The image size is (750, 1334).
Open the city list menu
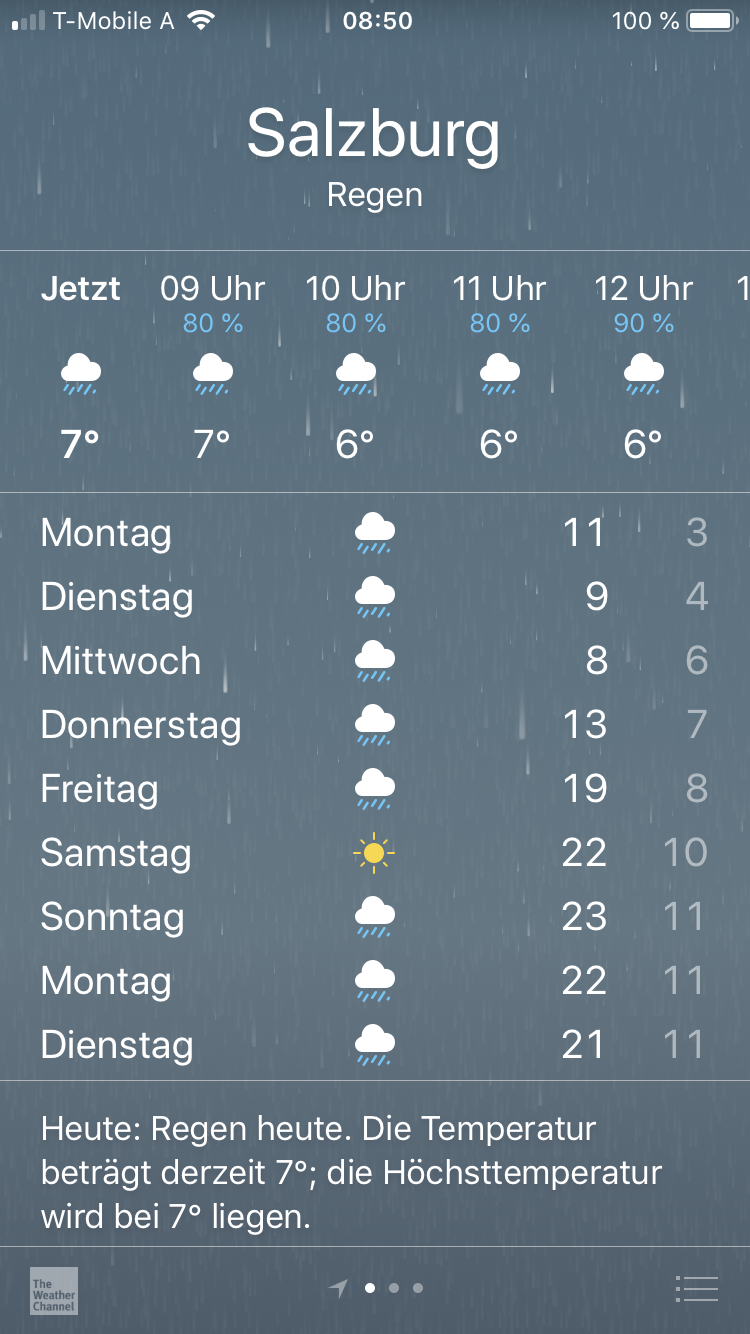coord(696,1289)
